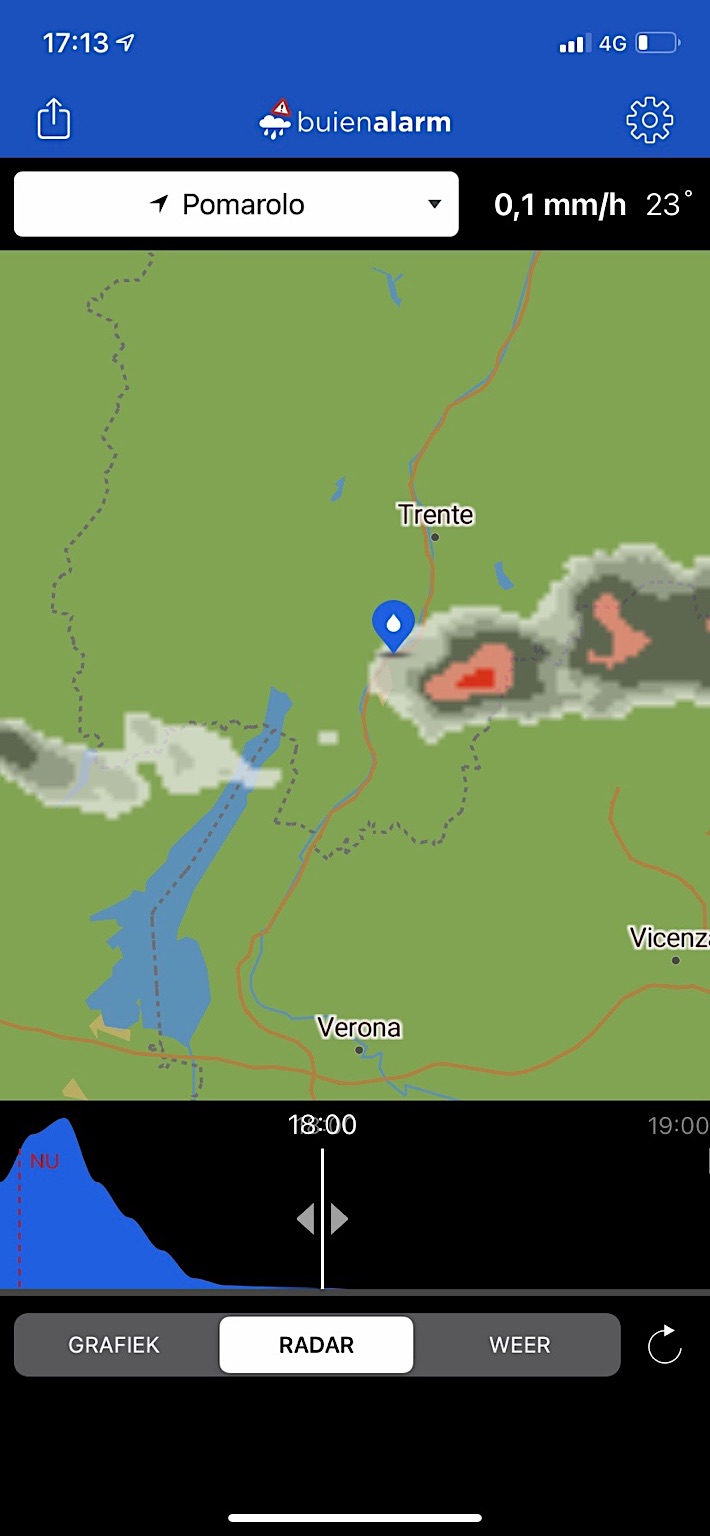
Task: Tap the timeline scrubber handle at 18:00
Action: point(322,1219)
